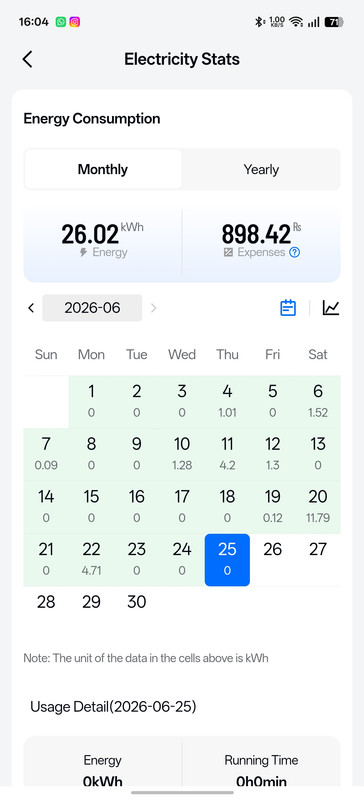The image size is (364, 800).
Task: Select June 20 in the calendar
Action: (x=318, y=506)
